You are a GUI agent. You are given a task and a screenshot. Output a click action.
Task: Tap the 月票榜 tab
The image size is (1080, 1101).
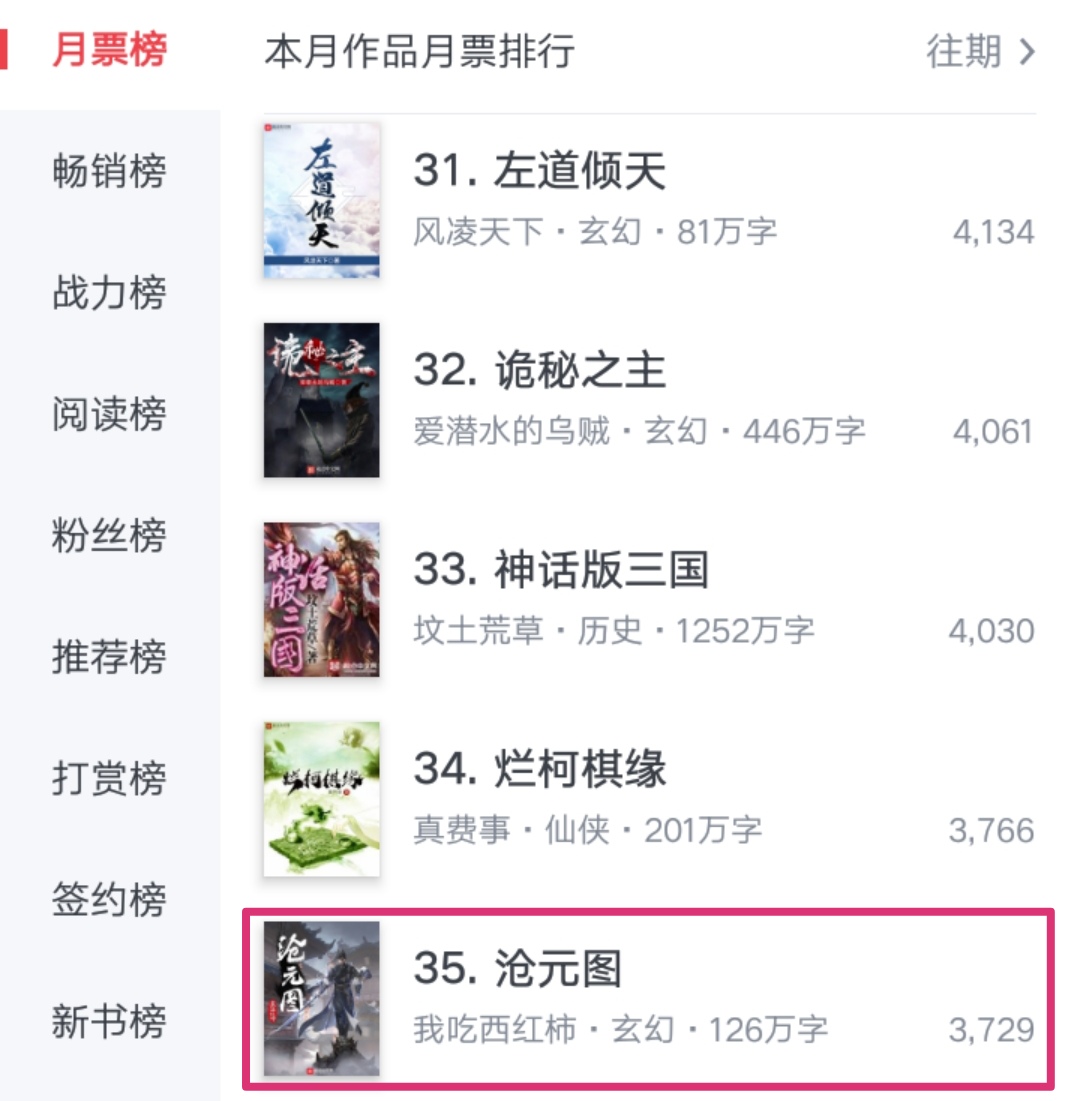click(x=109, y=50)
